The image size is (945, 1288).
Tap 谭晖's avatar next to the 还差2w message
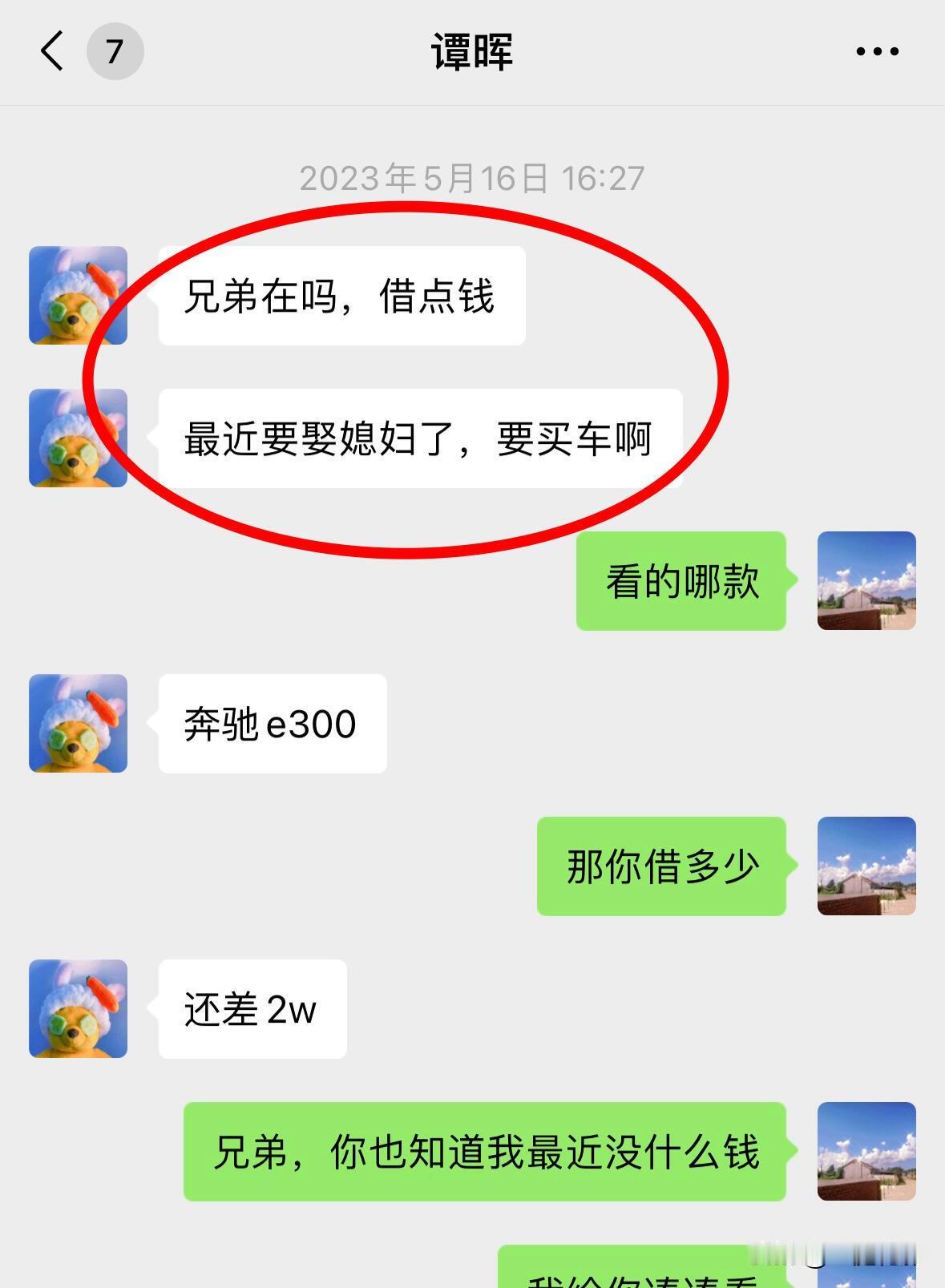pos(78,1010)
